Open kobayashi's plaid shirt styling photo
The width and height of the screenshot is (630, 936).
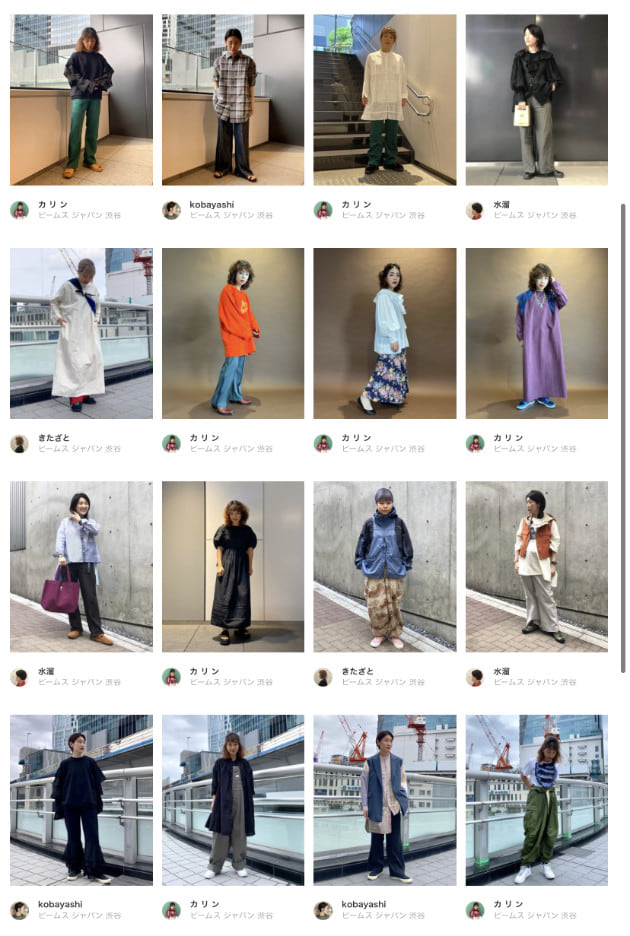(233, 100)
